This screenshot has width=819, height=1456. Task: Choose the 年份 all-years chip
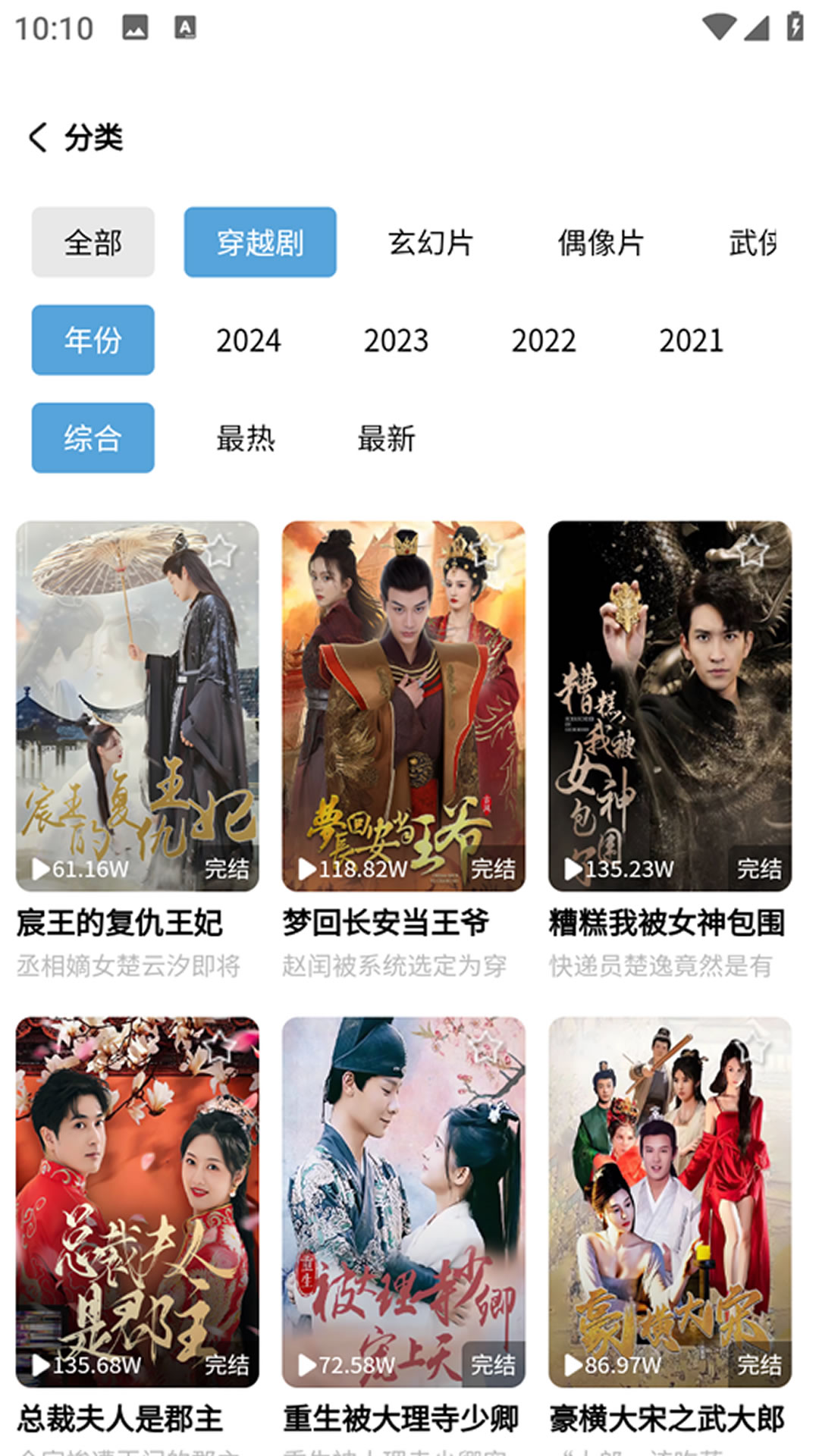(x=93, y=340)
